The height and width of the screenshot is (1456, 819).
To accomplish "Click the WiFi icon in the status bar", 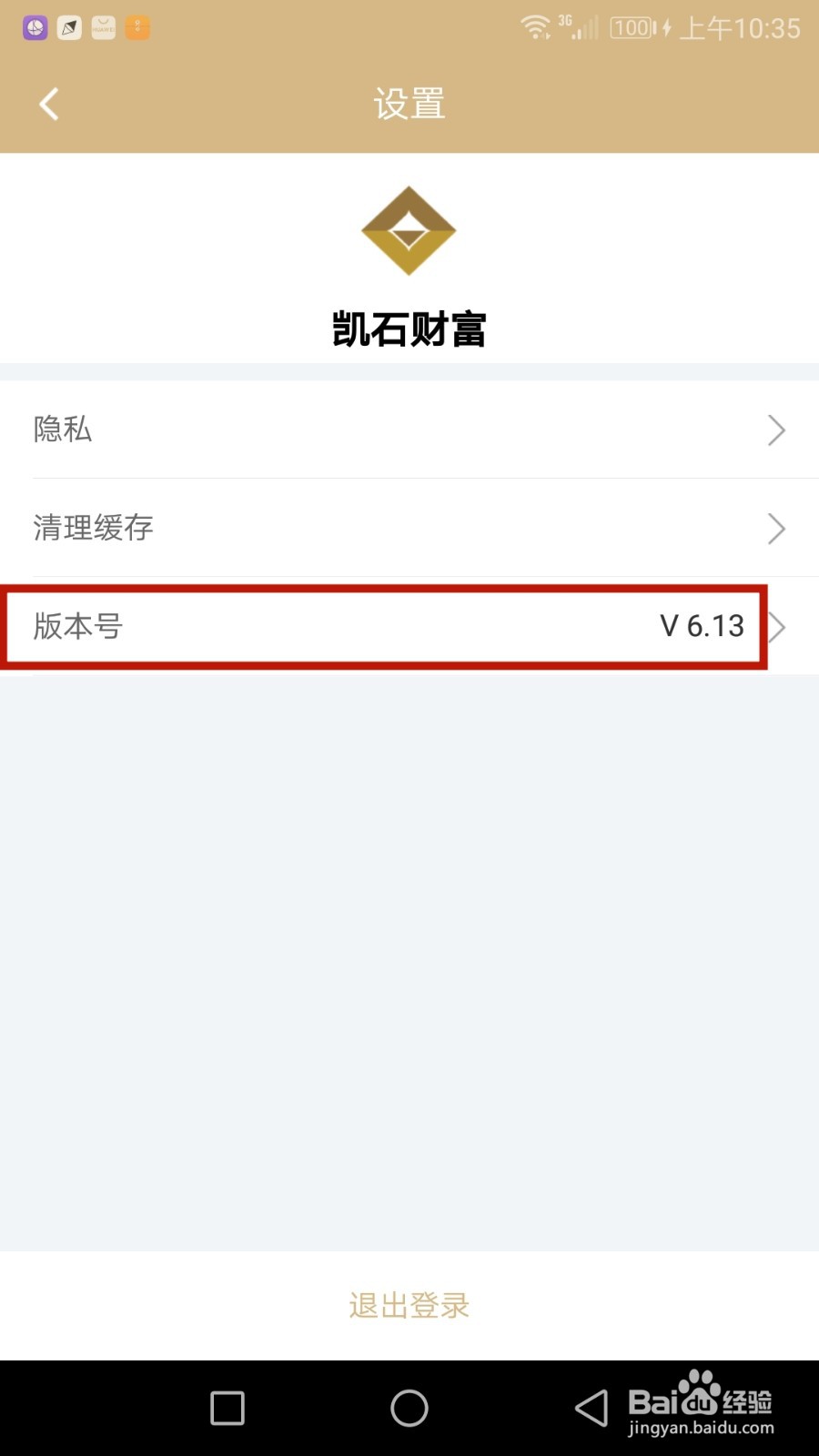I will point(536,27).
